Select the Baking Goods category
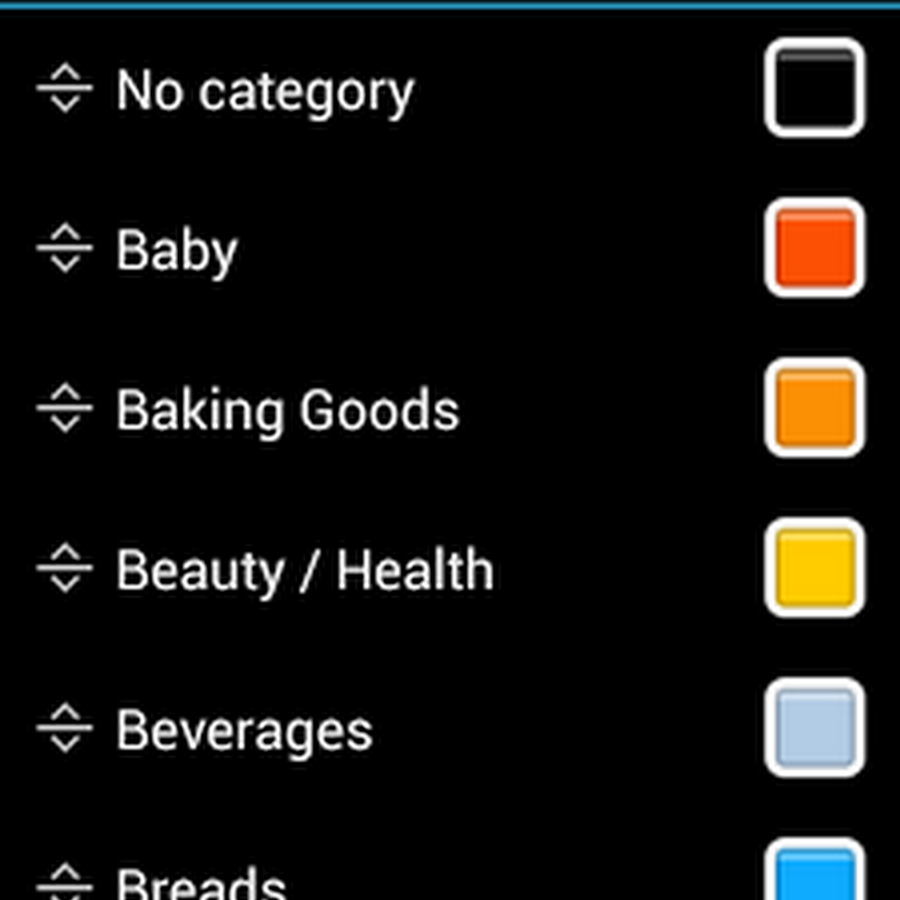Viewport: 900px width, 900px height. point(288,411)
